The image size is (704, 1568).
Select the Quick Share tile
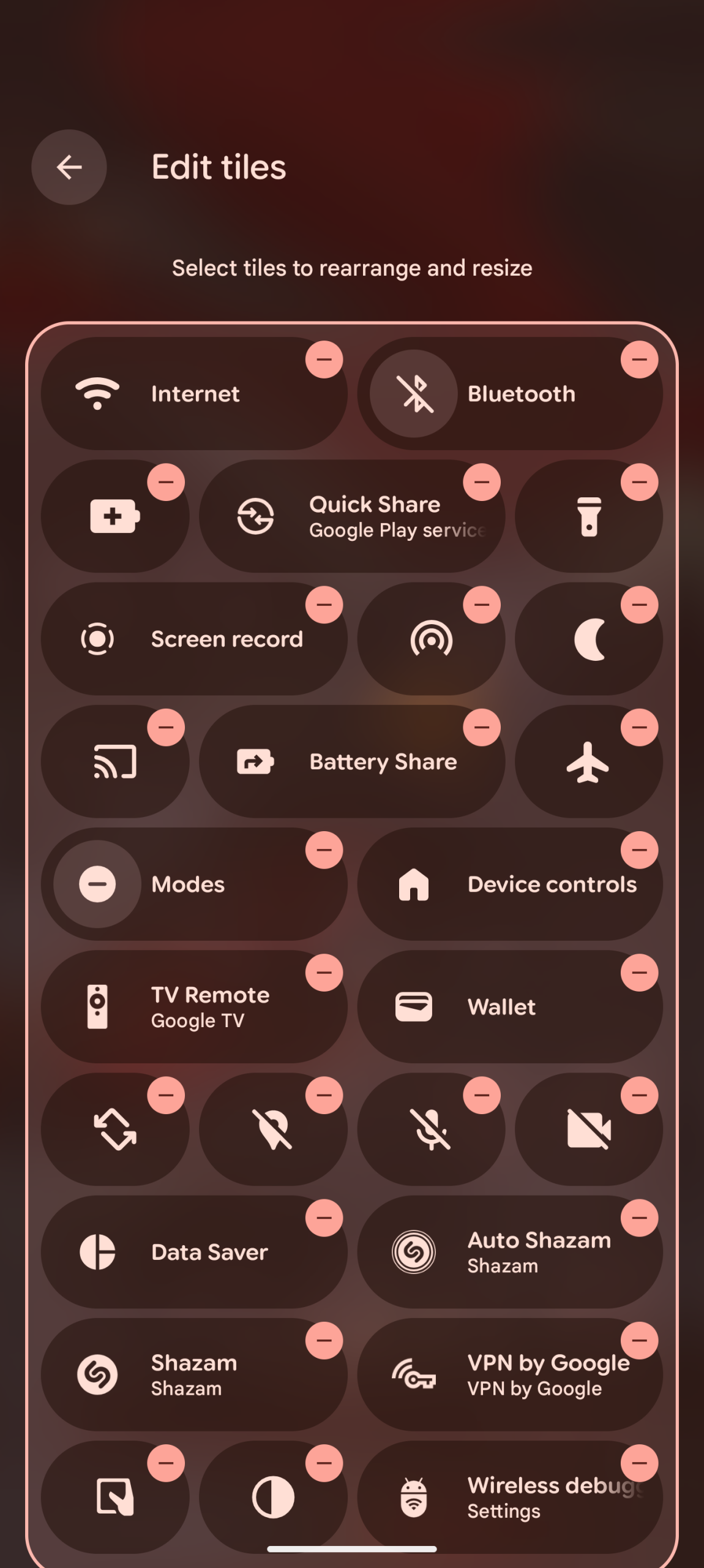pyautogui.click(x=351, y=516)
